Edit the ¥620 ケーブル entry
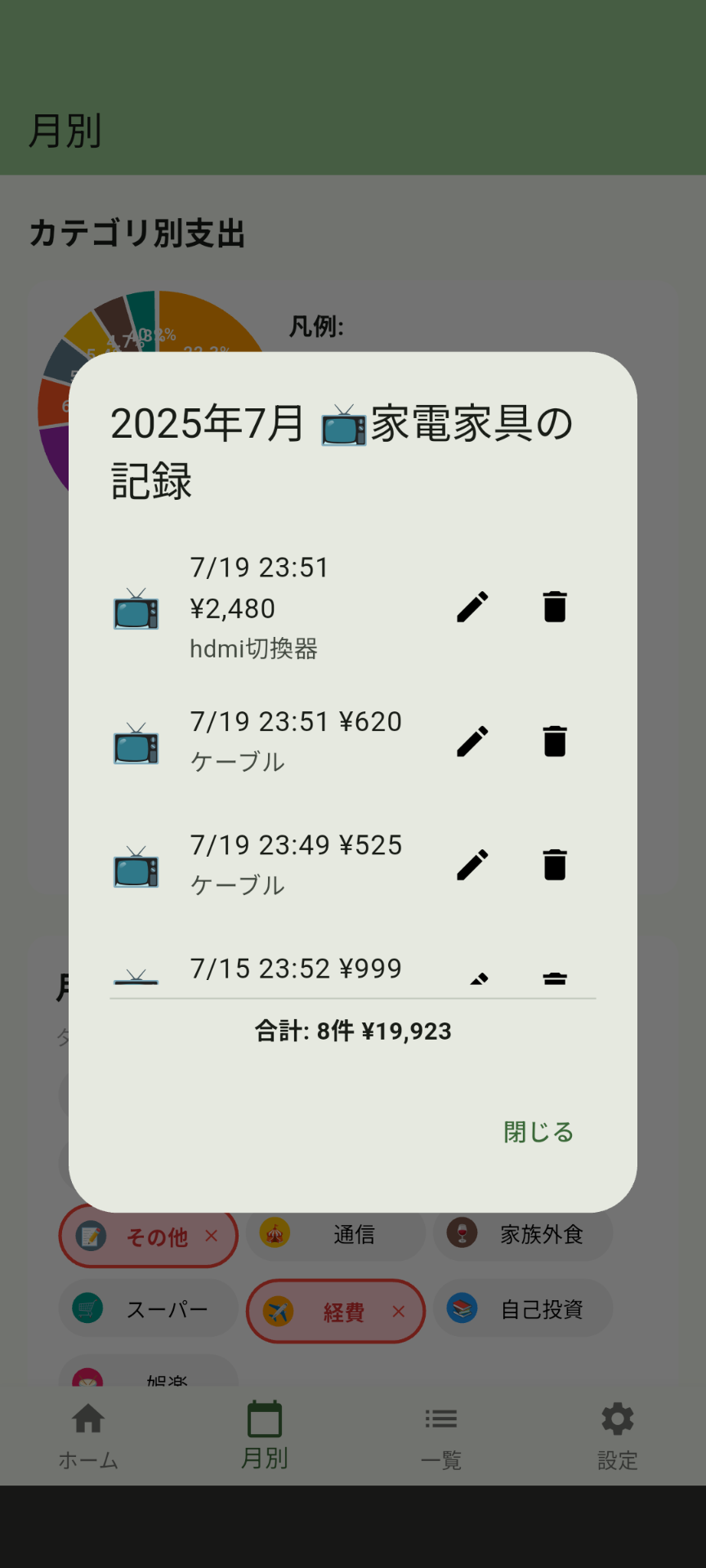 tap(472, 741)
